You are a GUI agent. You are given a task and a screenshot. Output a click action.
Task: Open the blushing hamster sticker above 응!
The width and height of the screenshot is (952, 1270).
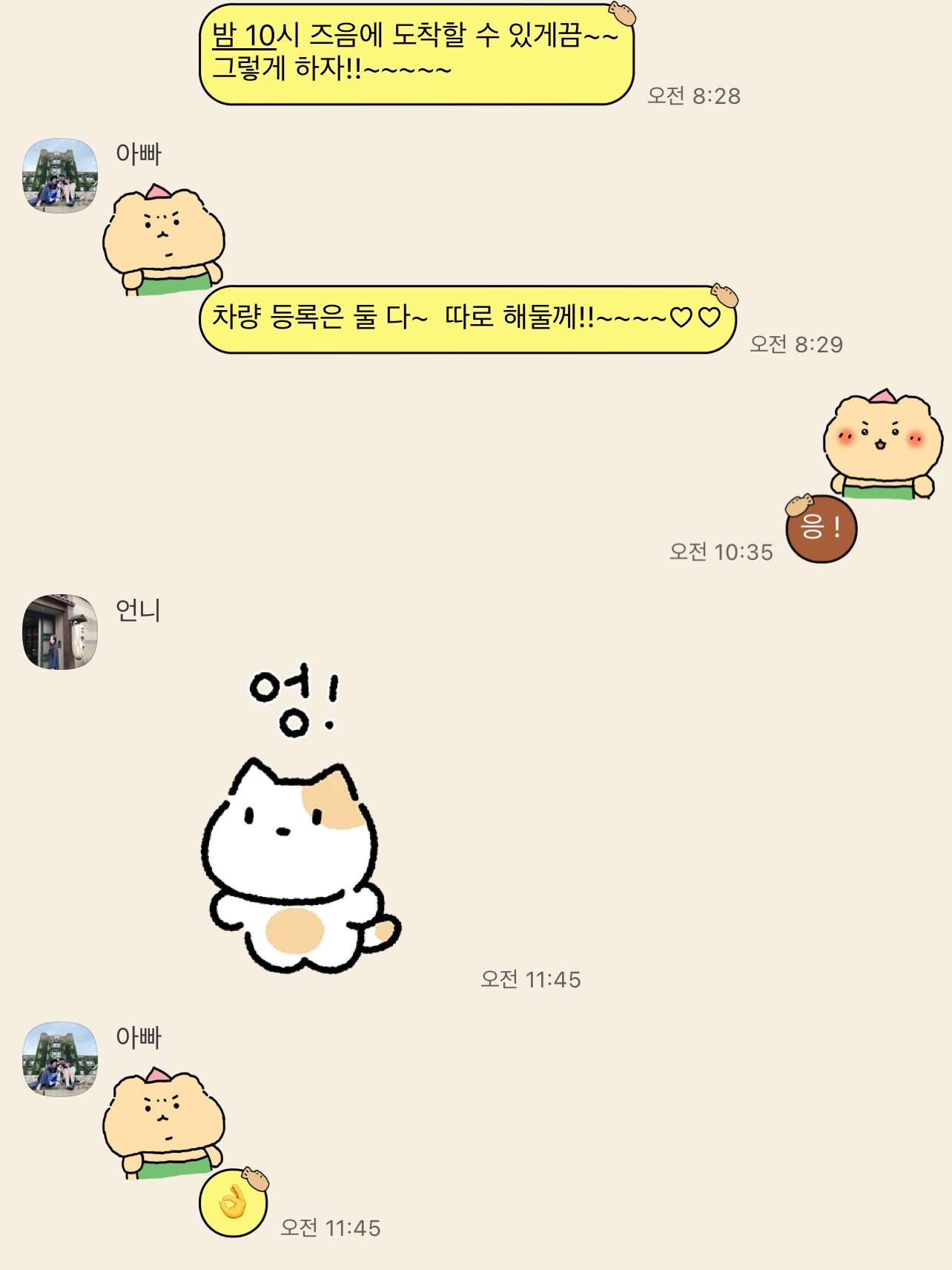pyautogui.click(x=882, y=443)
